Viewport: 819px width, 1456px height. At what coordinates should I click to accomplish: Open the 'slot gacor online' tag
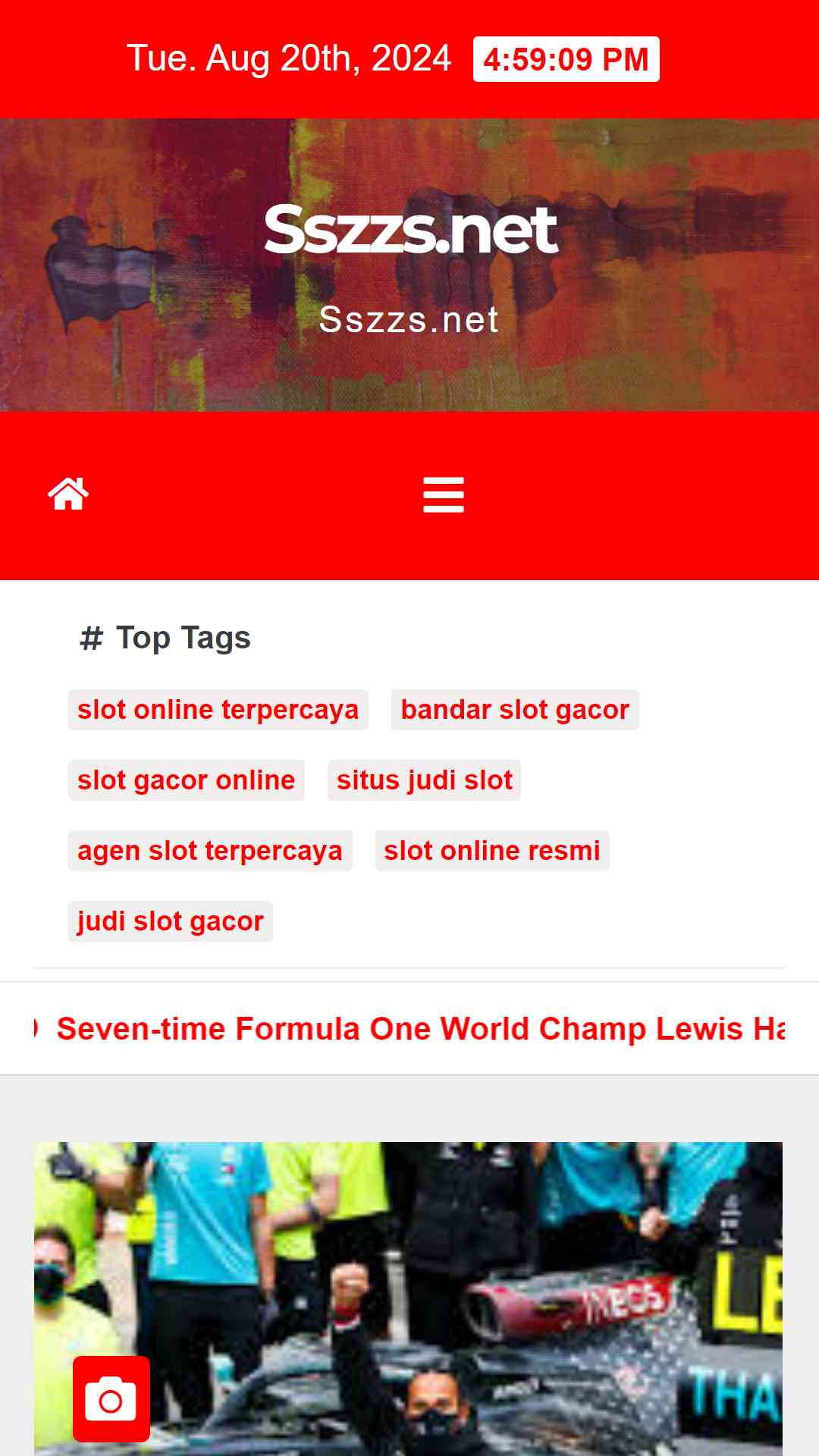[187, 780]
